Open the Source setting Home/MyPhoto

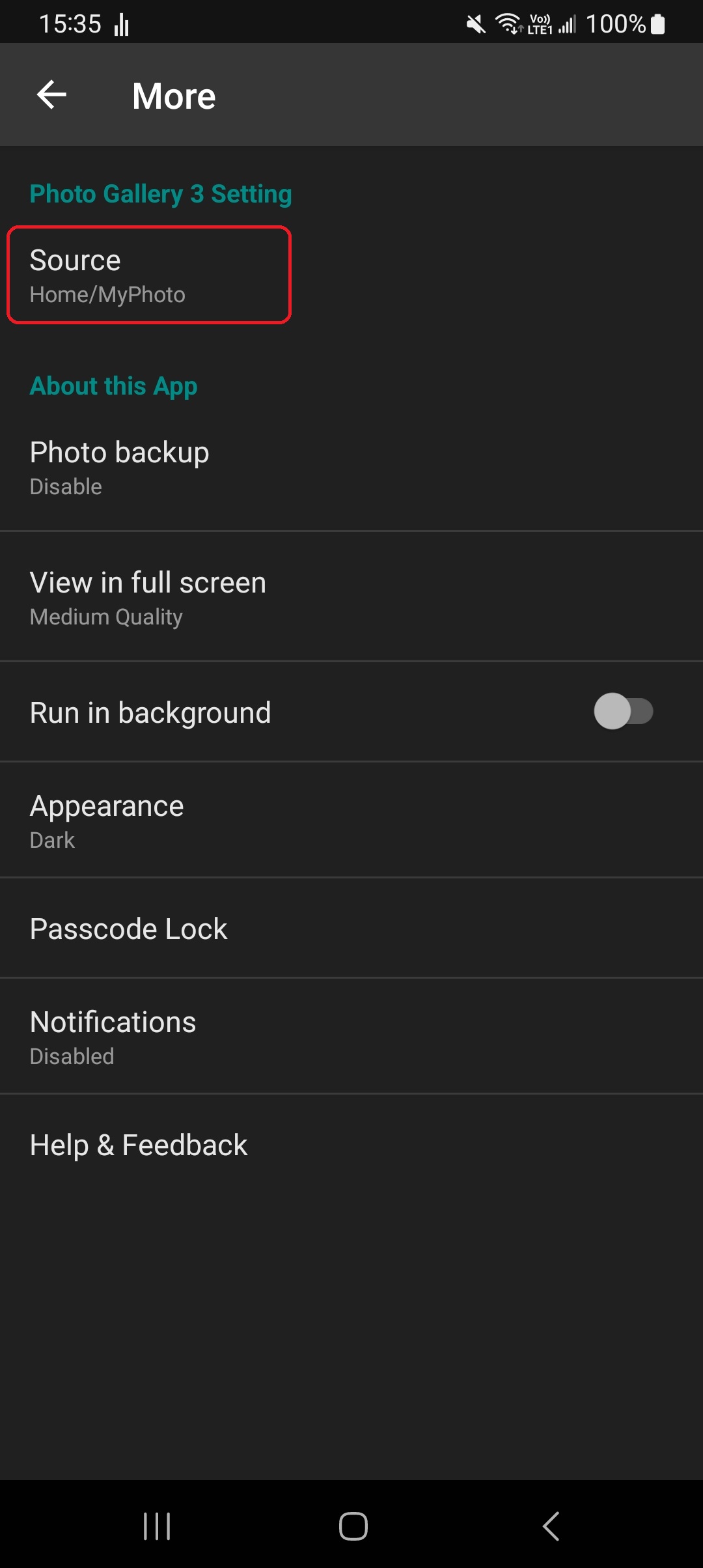coord(149,275)
